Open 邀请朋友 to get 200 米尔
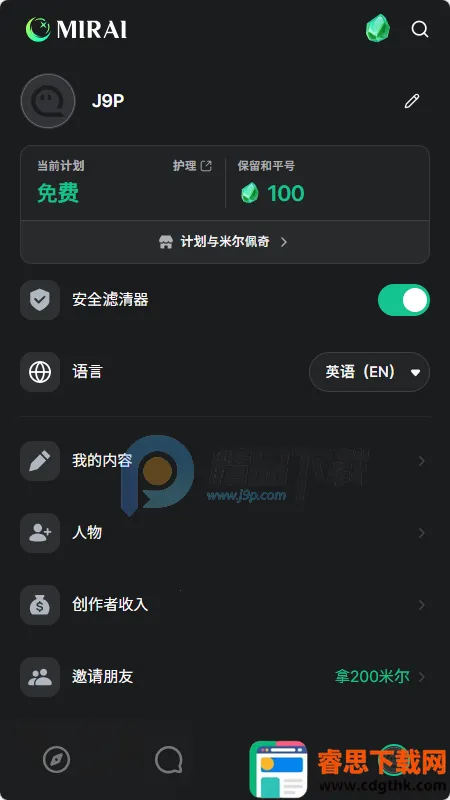Image resolution: width=450 pixels, height=800 pixels. (224, 677)
